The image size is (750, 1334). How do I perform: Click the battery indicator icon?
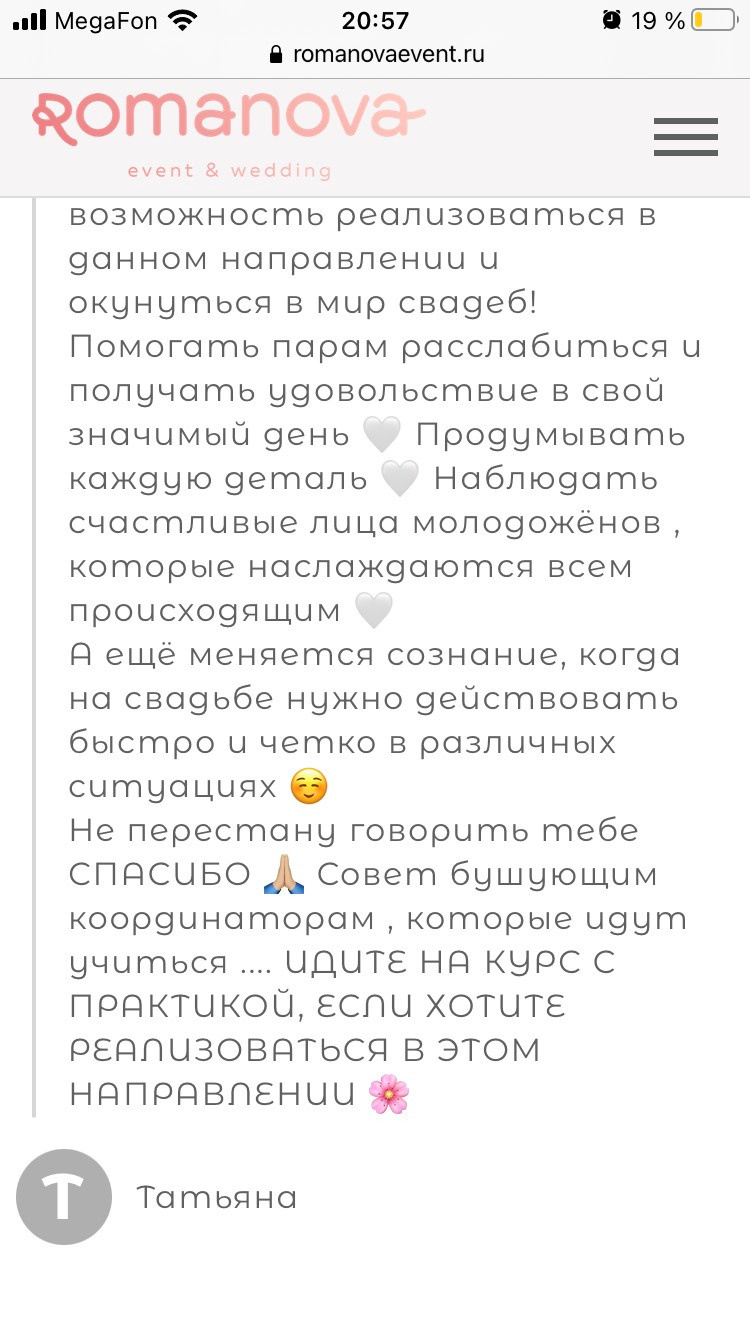pos(712,17)
